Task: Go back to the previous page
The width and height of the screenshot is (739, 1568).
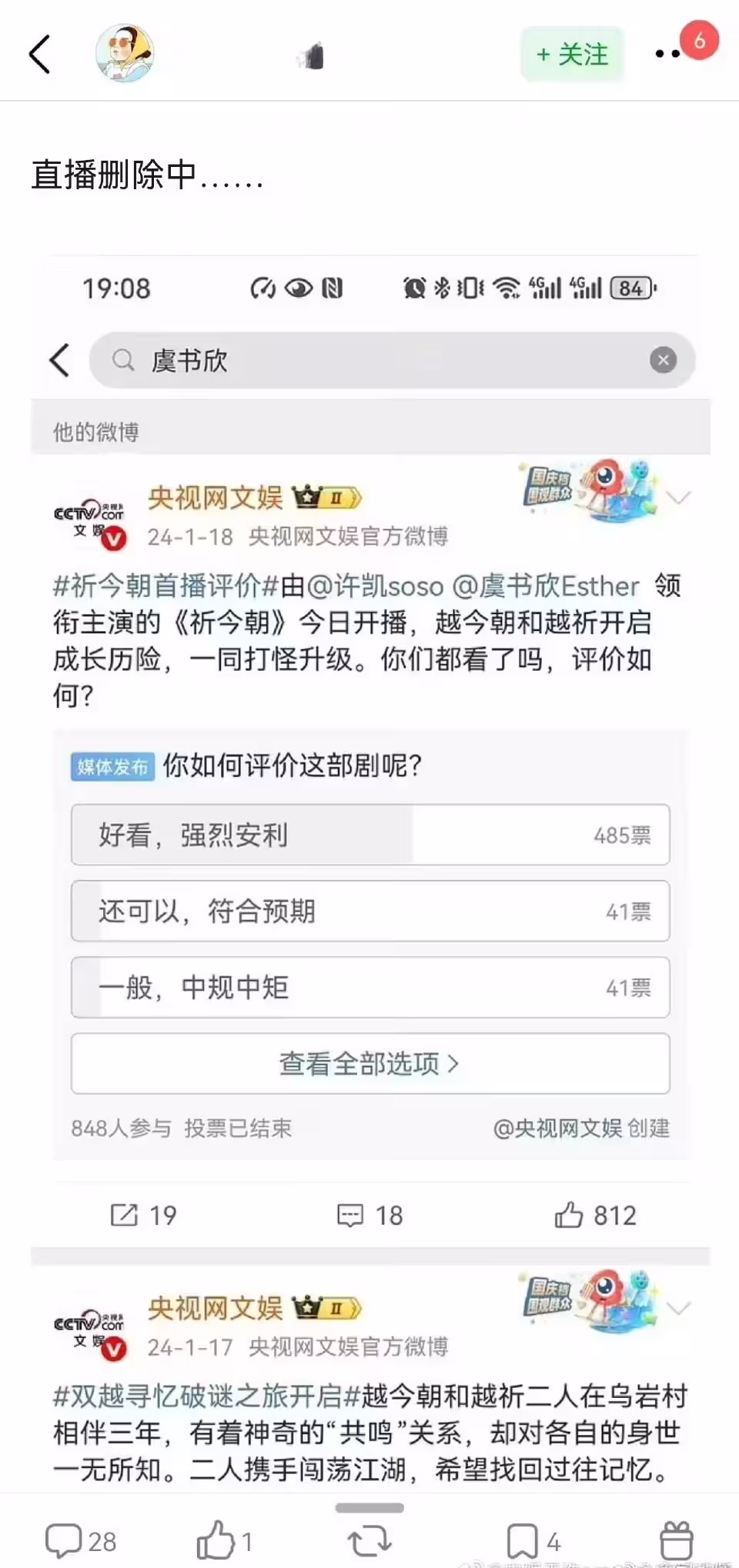Action: coord(40,55)
